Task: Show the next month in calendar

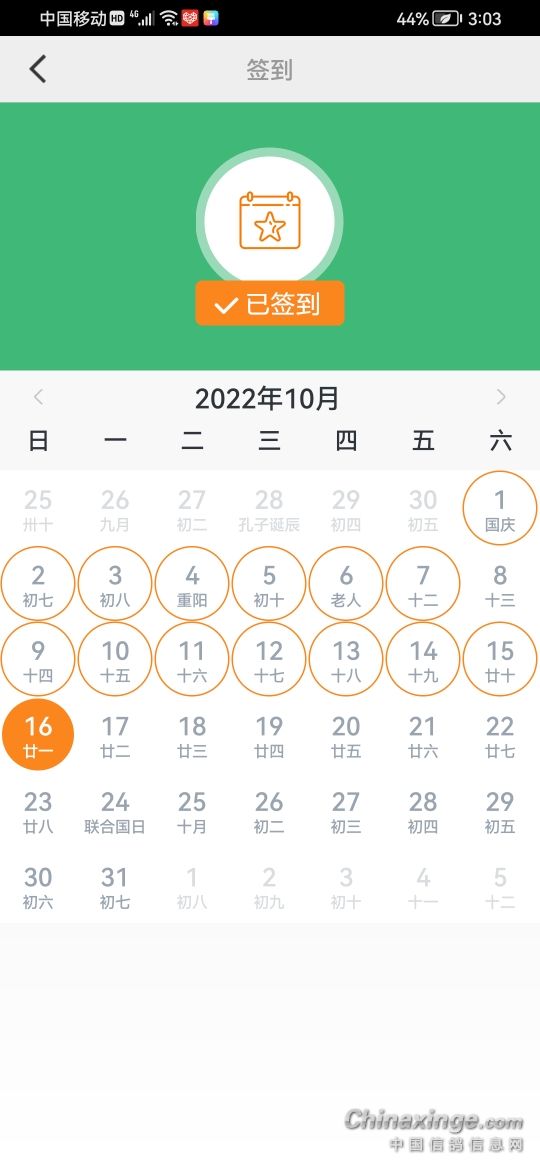Action: (x=501, y=398)
